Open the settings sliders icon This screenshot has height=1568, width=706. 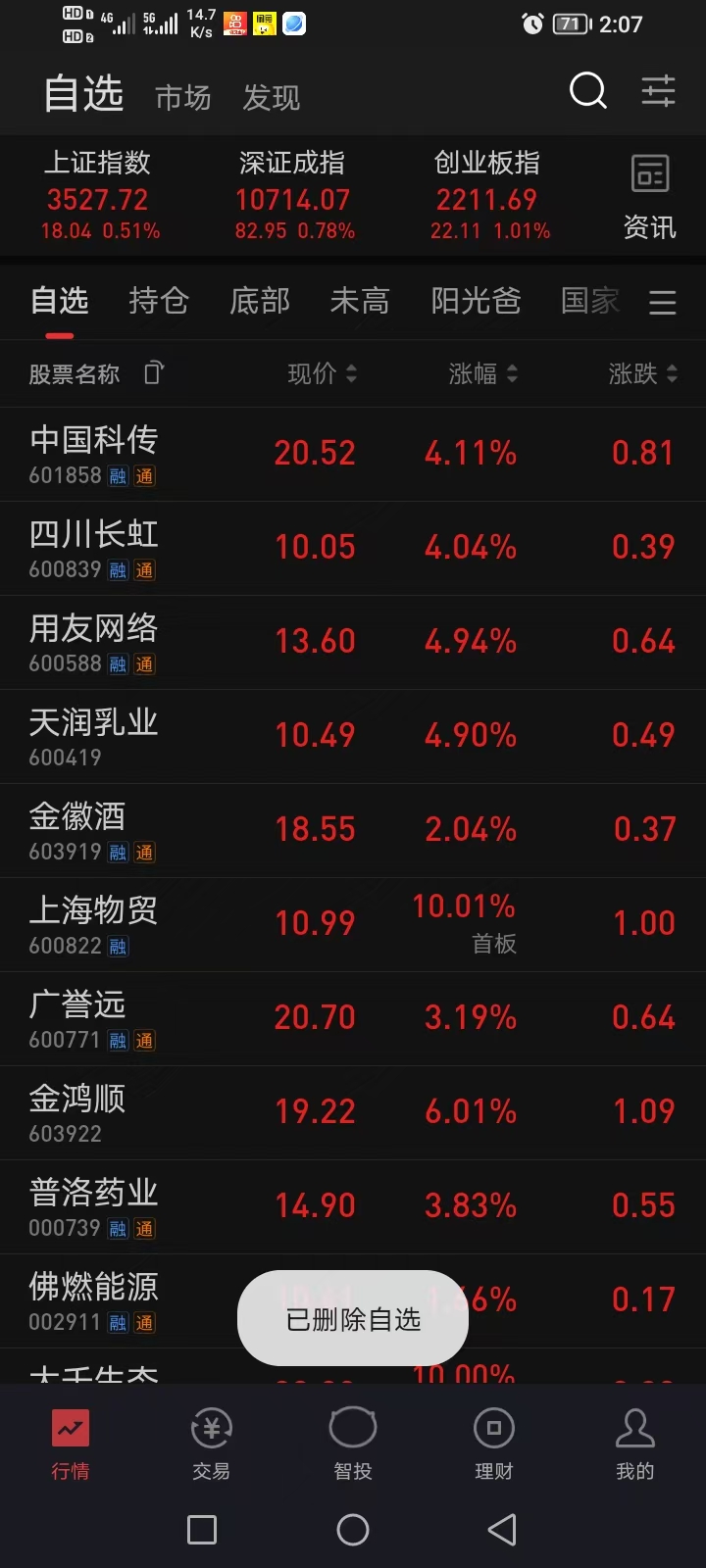click(658, 91)
